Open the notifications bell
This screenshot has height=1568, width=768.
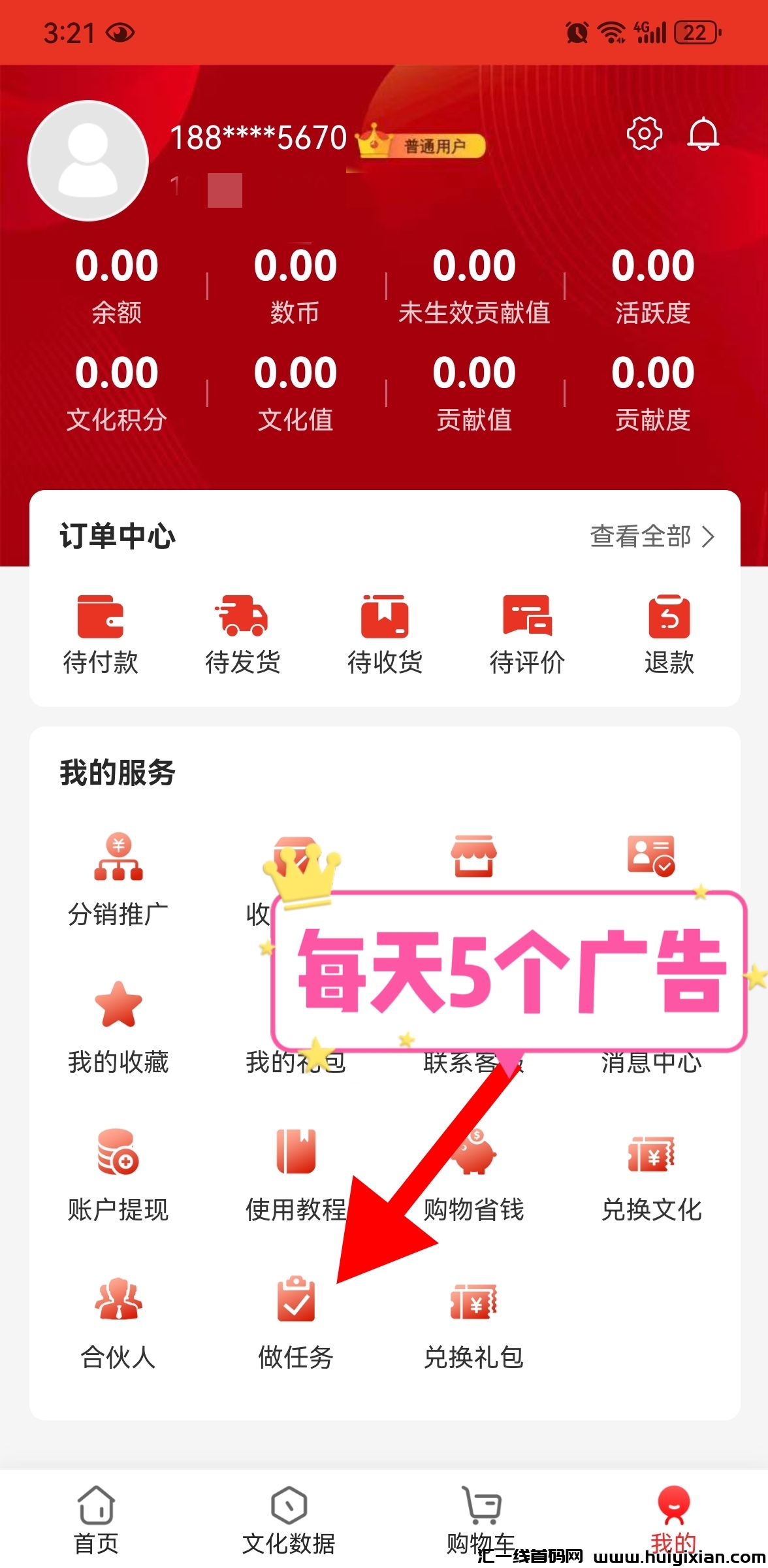tap(703, 135)
